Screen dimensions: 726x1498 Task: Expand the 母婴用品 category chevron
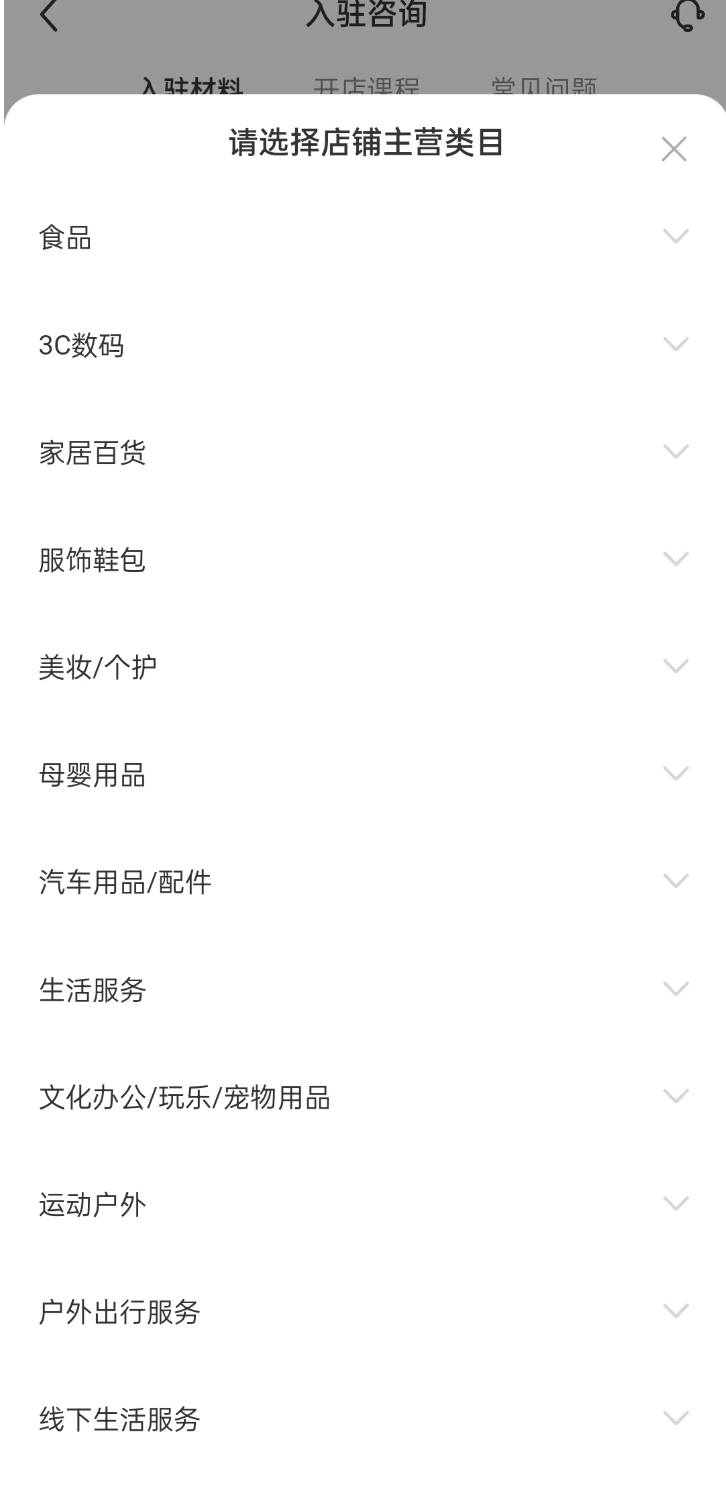coord(678,772)
